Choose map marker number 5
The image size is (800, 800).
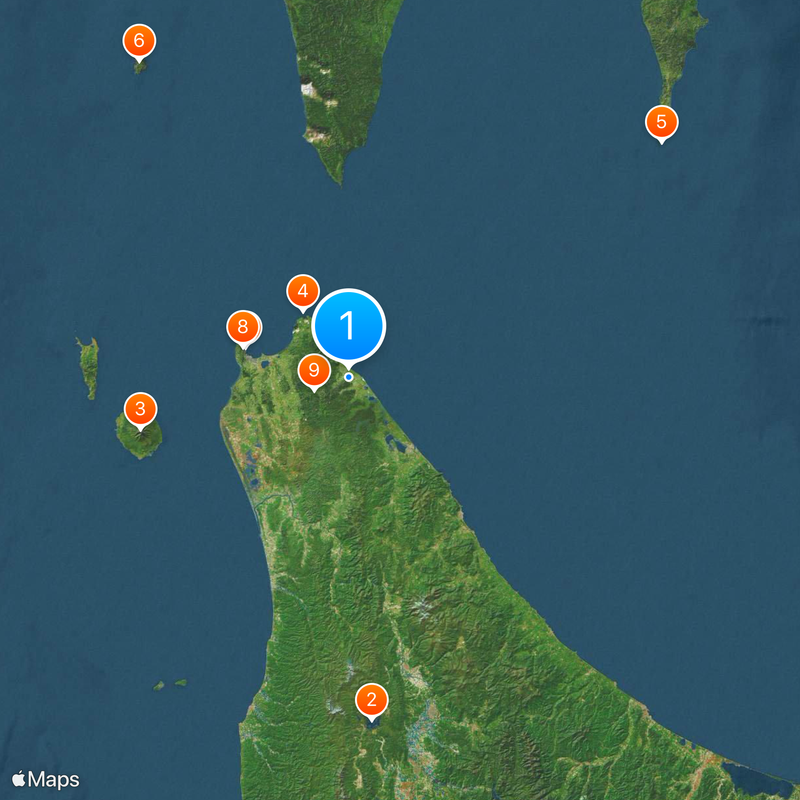click(660, 123)
